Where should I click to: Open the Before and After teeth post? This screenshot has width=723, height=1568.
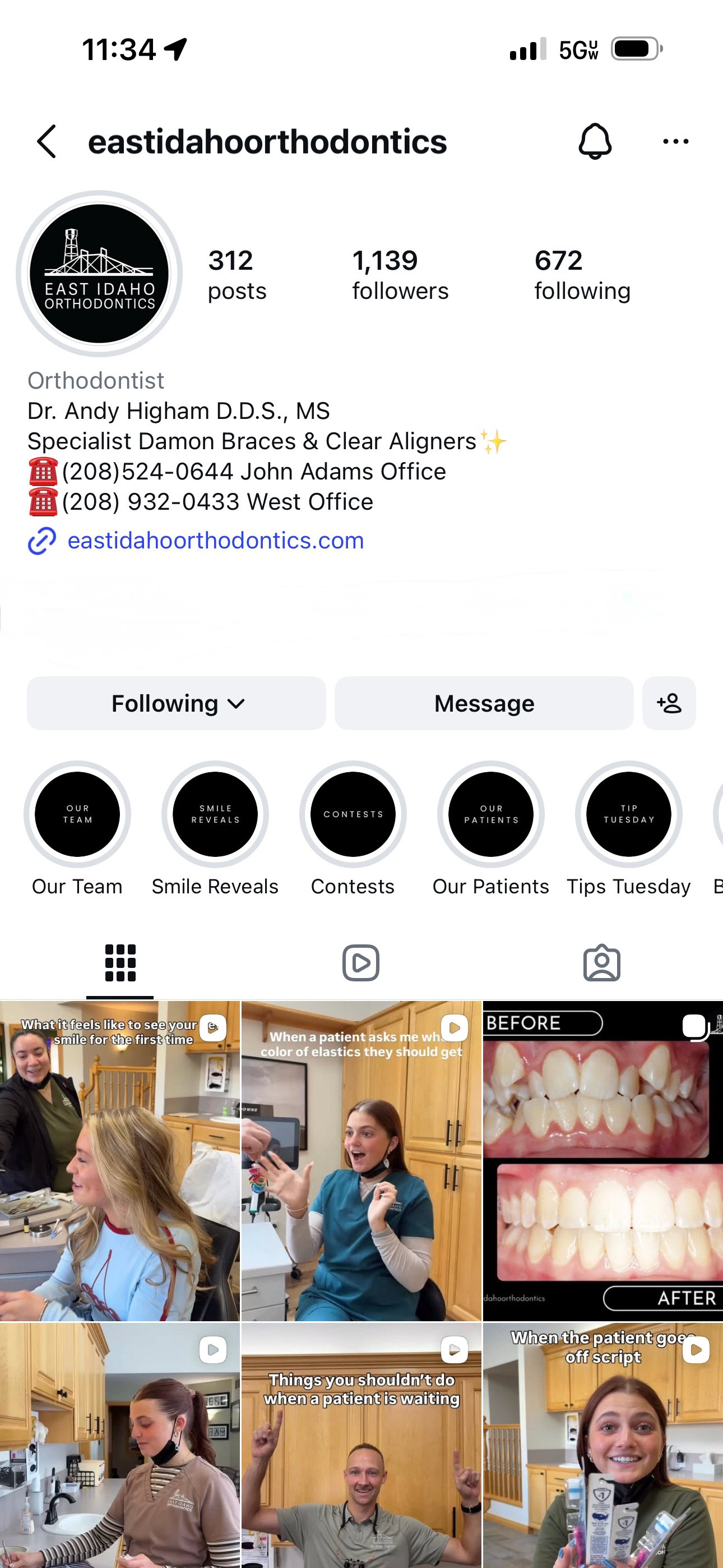click(x=602, y=1161)
